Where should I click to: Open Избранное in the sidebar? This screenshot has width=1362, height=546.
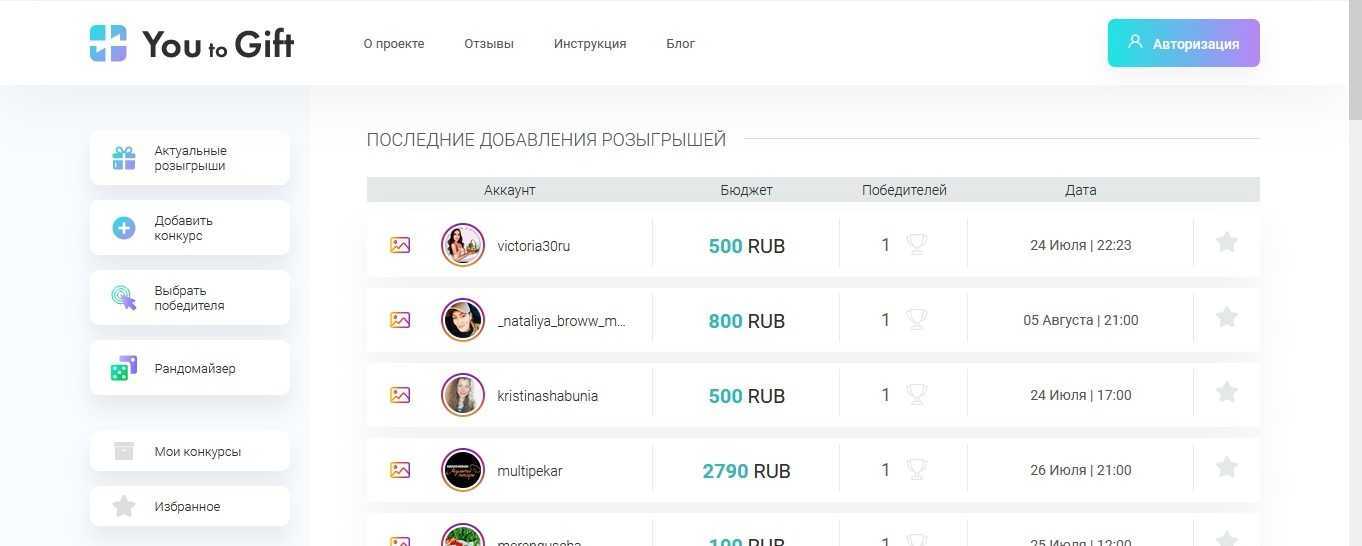[189, 506]
